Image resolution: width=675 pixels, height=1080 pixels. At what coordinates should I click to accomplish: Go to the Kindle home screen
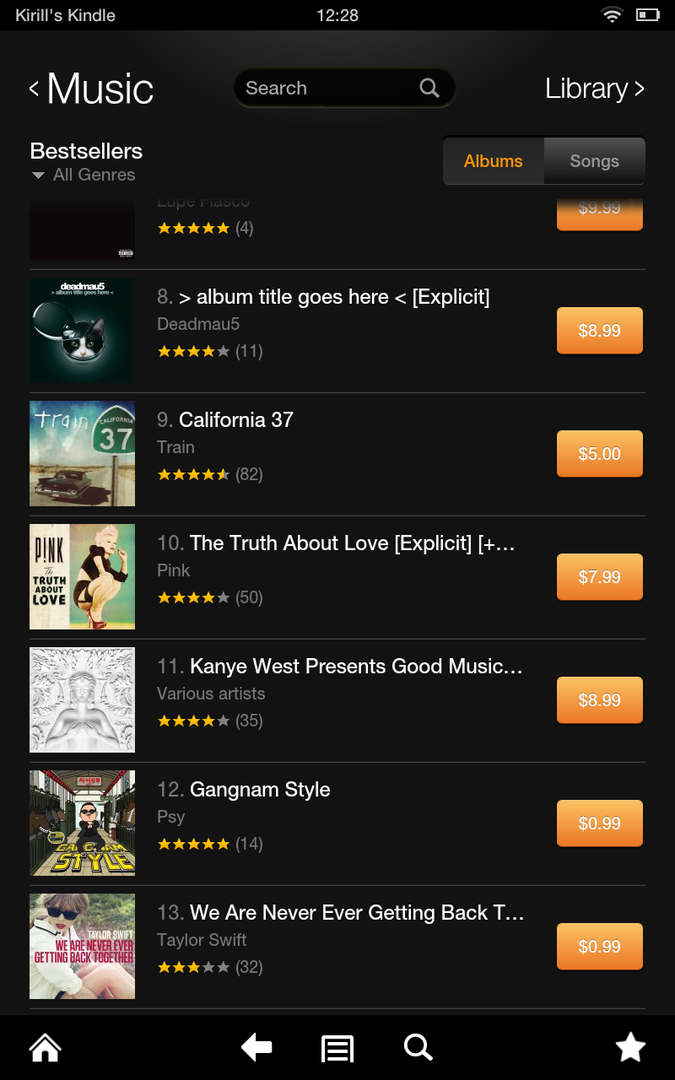pyautogui.click(x=45, y=1047)
